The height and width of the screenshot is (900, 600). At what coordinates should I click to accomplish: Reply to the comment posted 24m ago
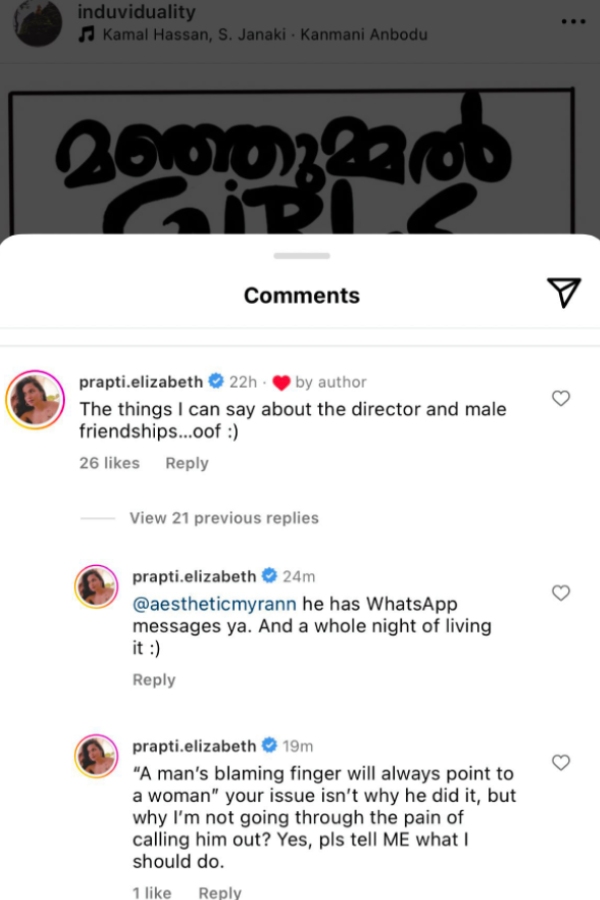click(x=154, y=680)
